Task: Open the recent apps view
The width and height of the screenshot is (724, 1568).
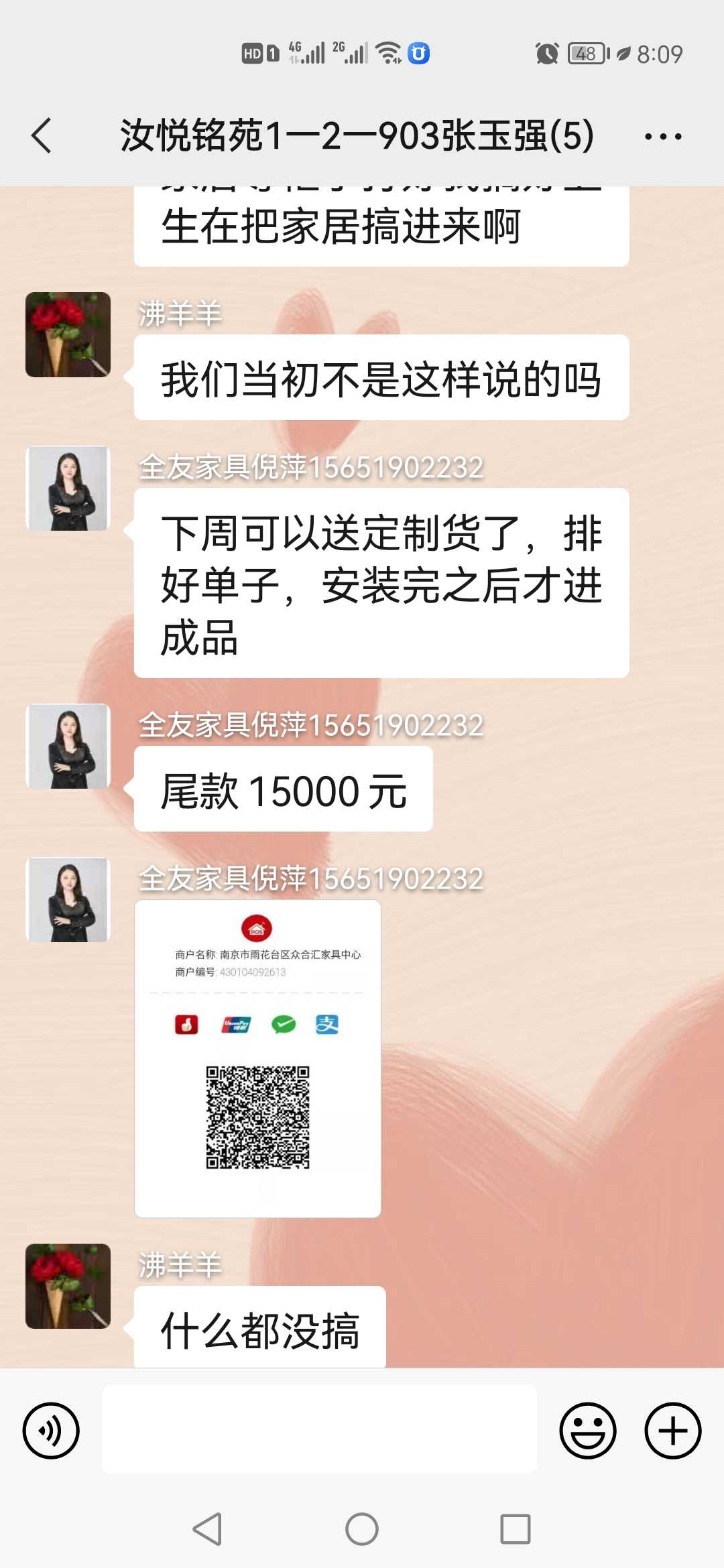Action: 515,1529
